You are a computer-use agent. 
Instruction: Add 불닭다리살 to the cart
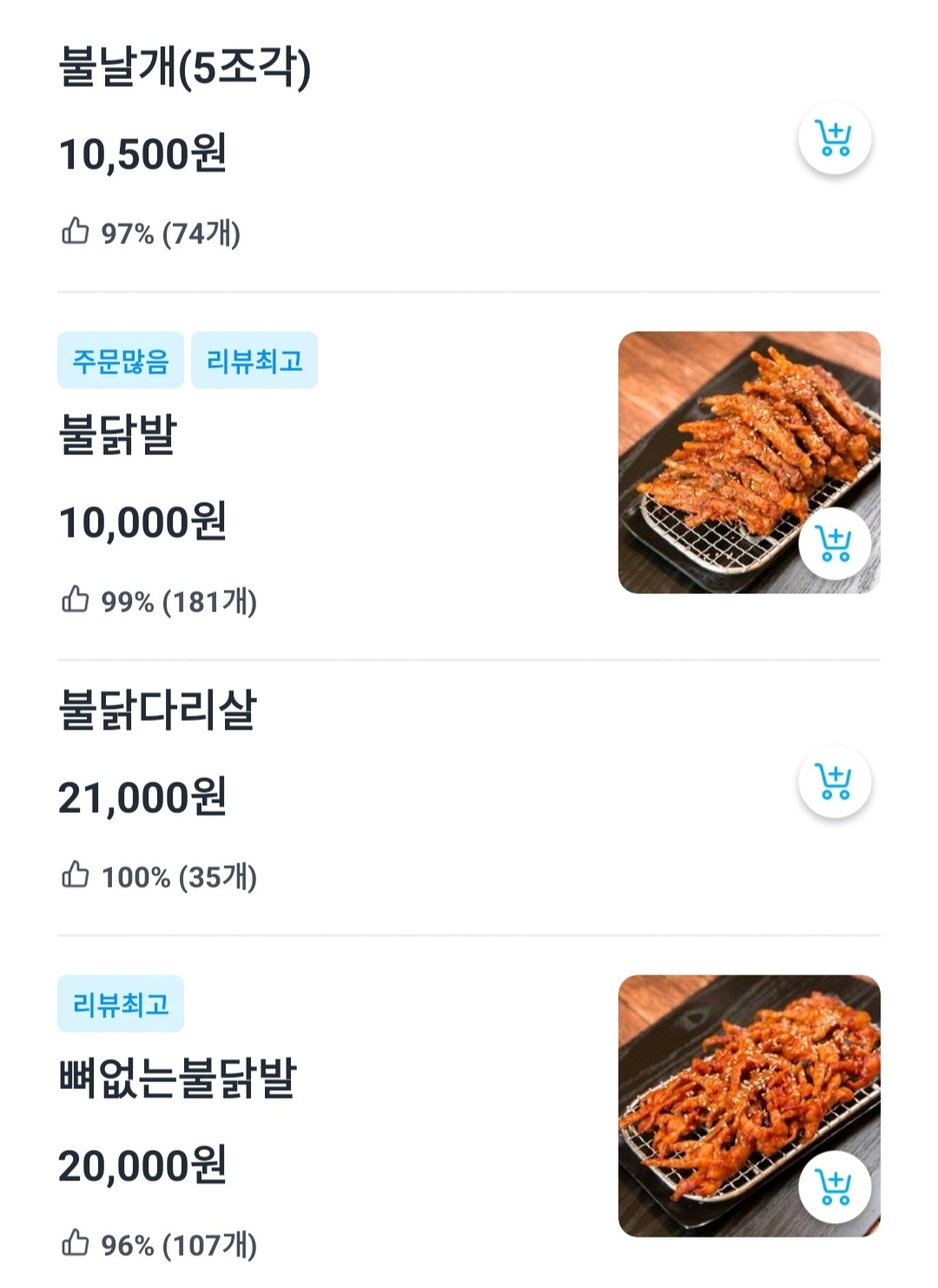coord(835,782)
